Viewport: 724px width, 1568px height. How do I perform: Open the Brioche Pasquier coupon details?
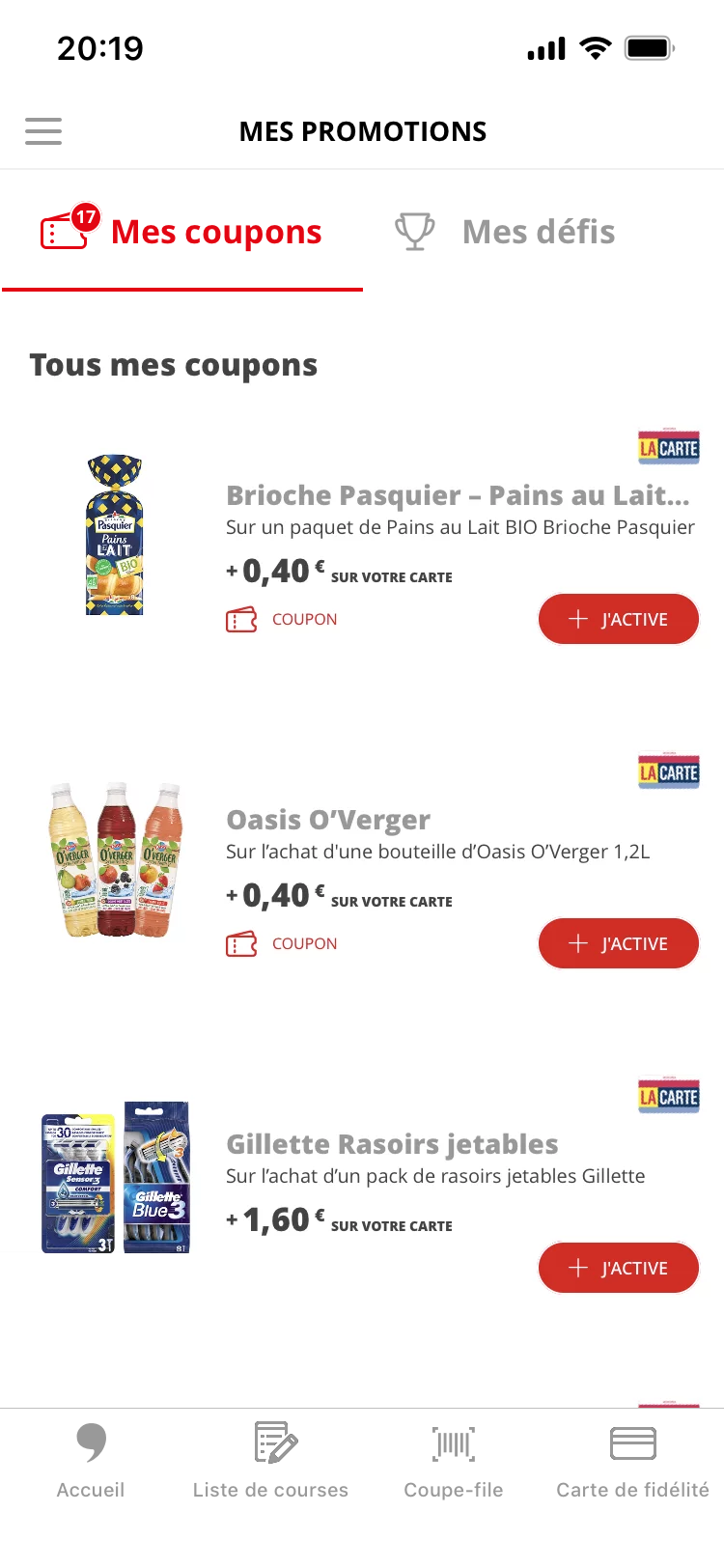[457, 496]
